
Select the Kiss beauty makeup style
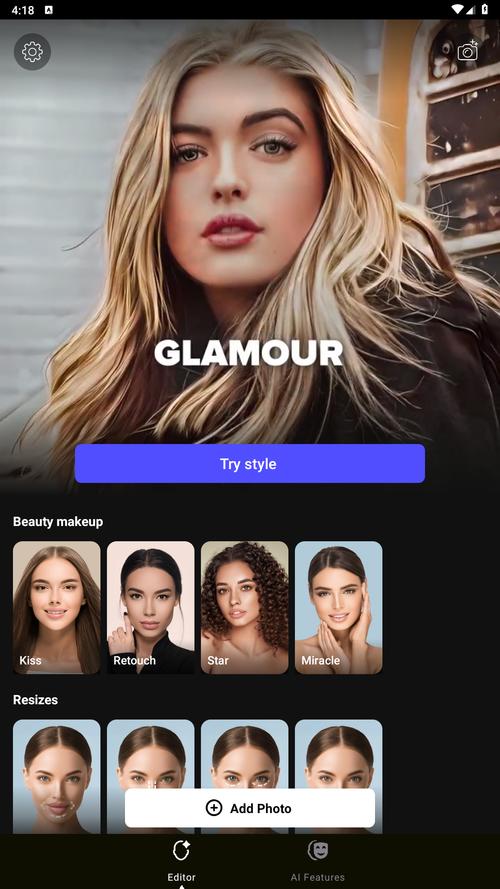coord(57,607)
